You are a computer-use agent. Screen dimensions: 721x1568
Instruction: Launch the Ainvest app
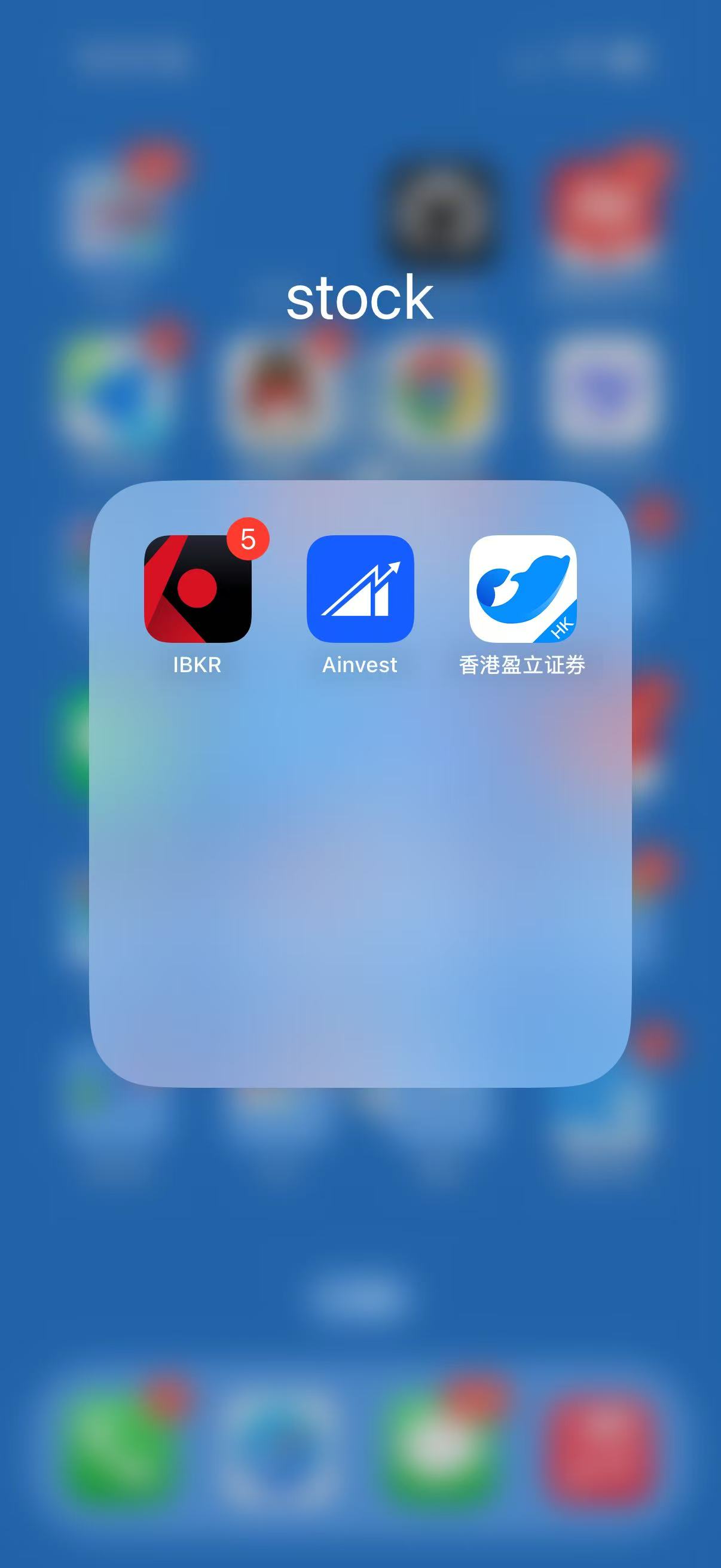point(360,588)
